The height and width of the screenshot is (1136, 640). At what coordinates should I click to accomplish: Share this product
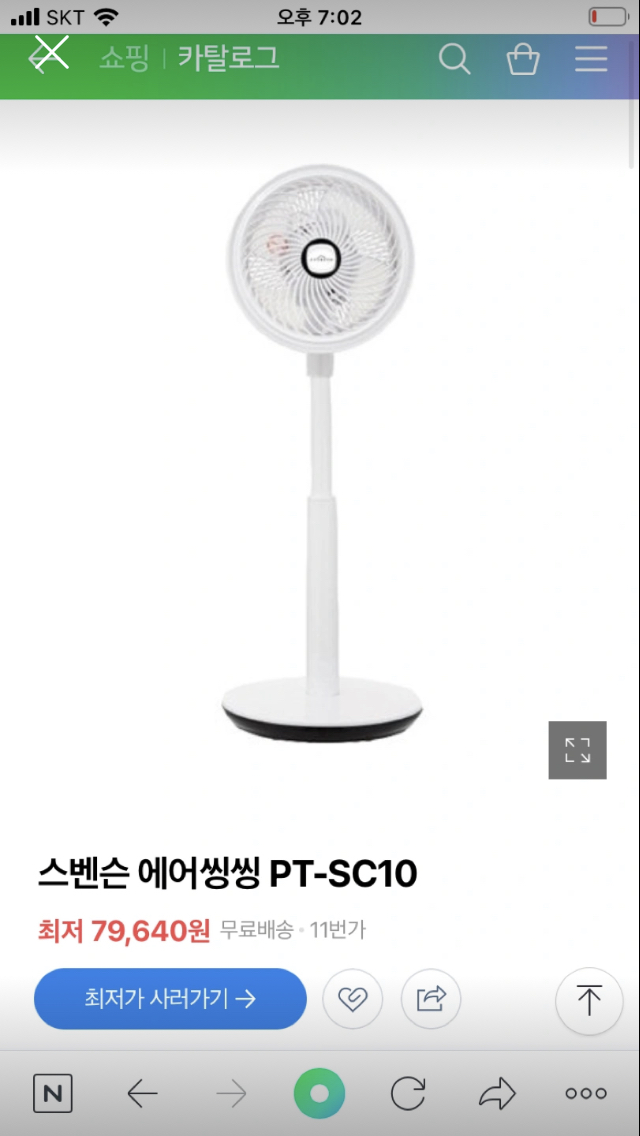pyautogui.click(x=431, y=998)
